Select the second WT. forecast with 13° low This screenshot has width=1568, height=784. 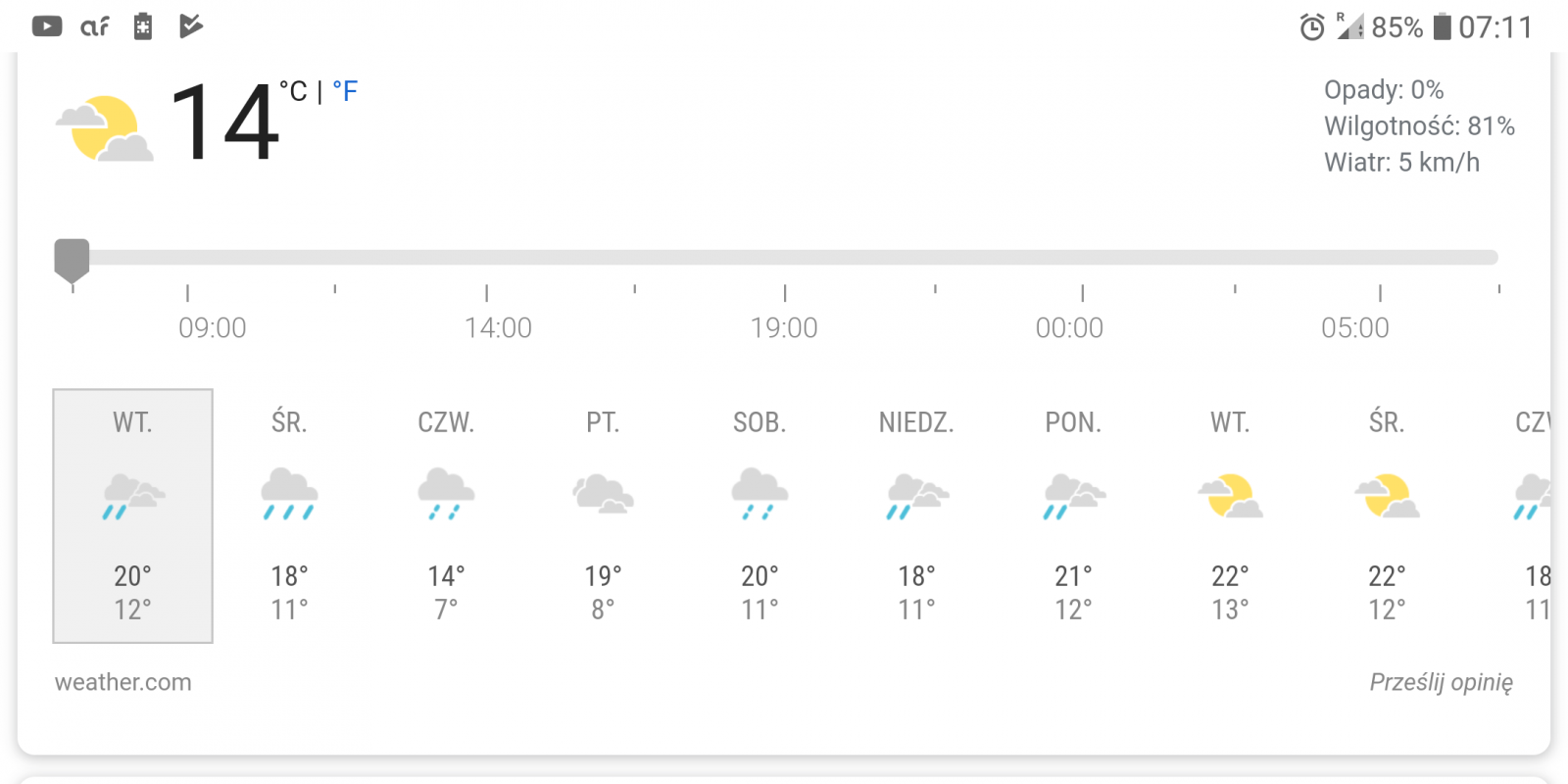1230,515
